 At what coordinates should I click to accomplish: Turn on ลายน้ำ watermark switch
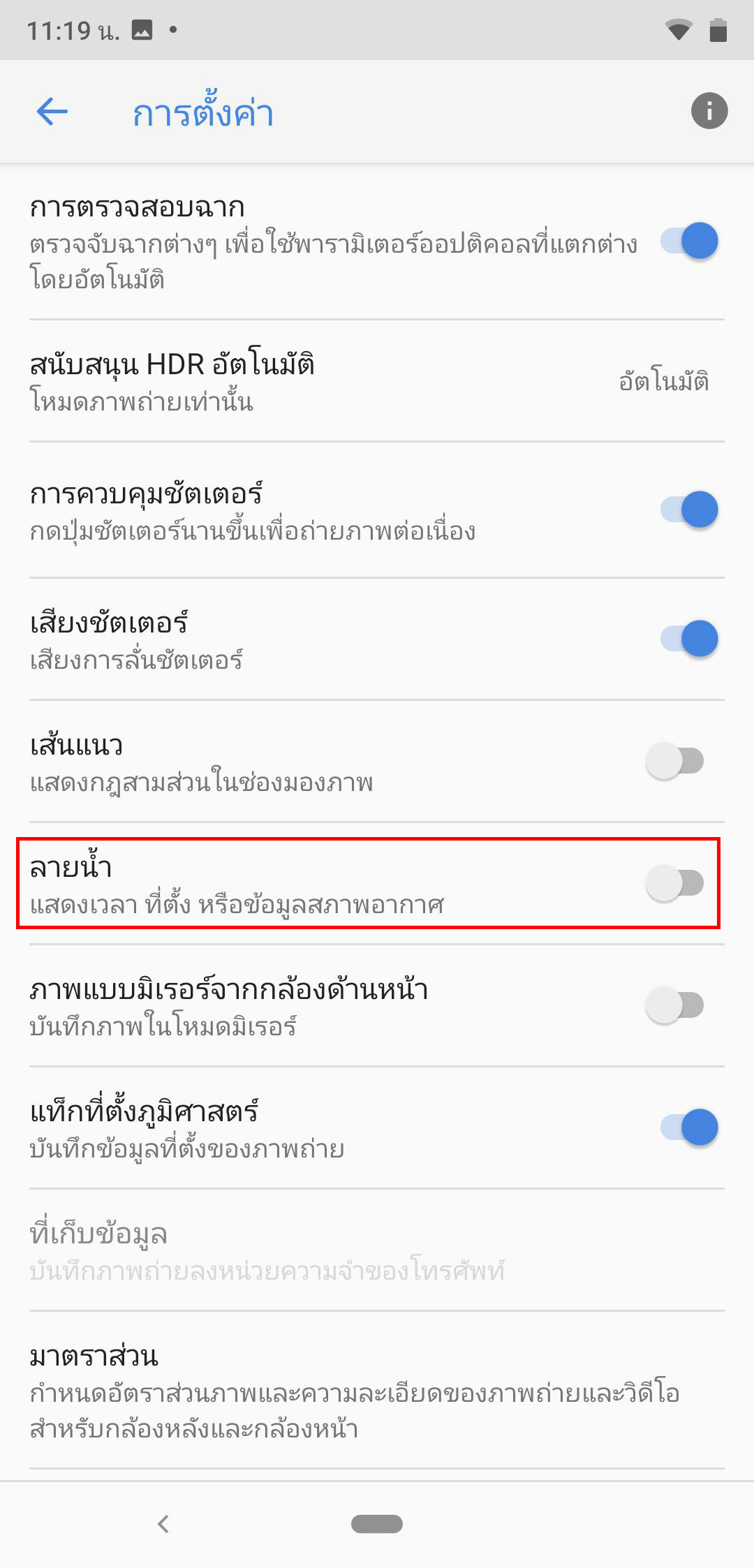point(675,883)
